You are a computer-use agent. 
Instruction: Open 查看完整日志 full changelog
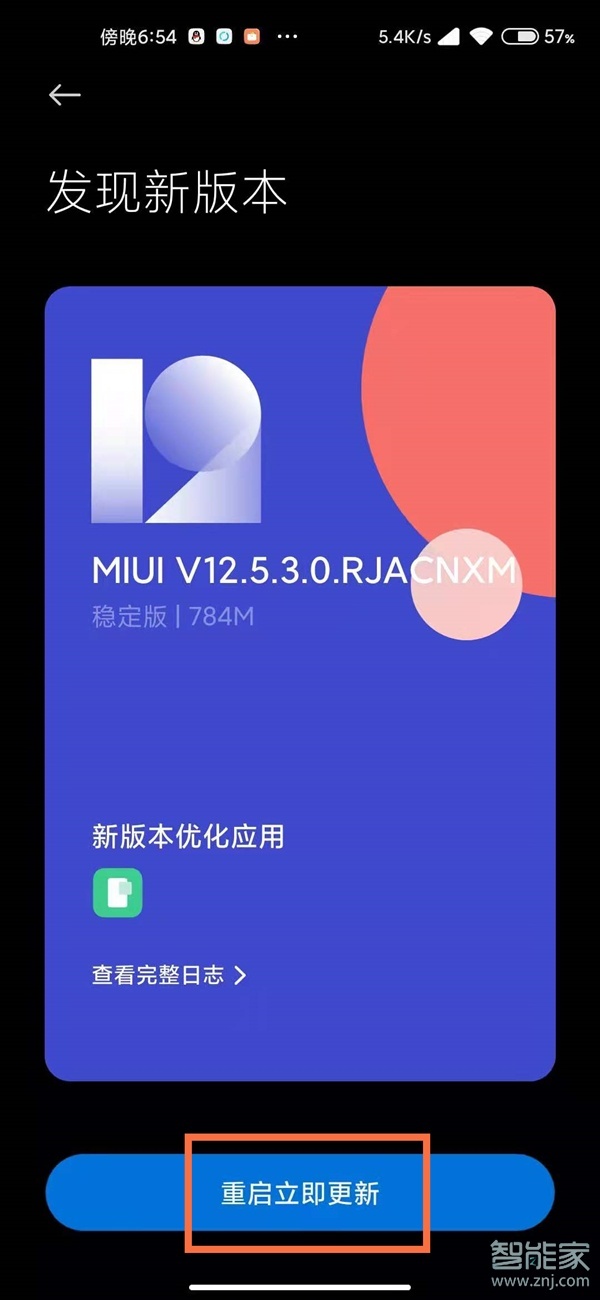tap(168, 975)
